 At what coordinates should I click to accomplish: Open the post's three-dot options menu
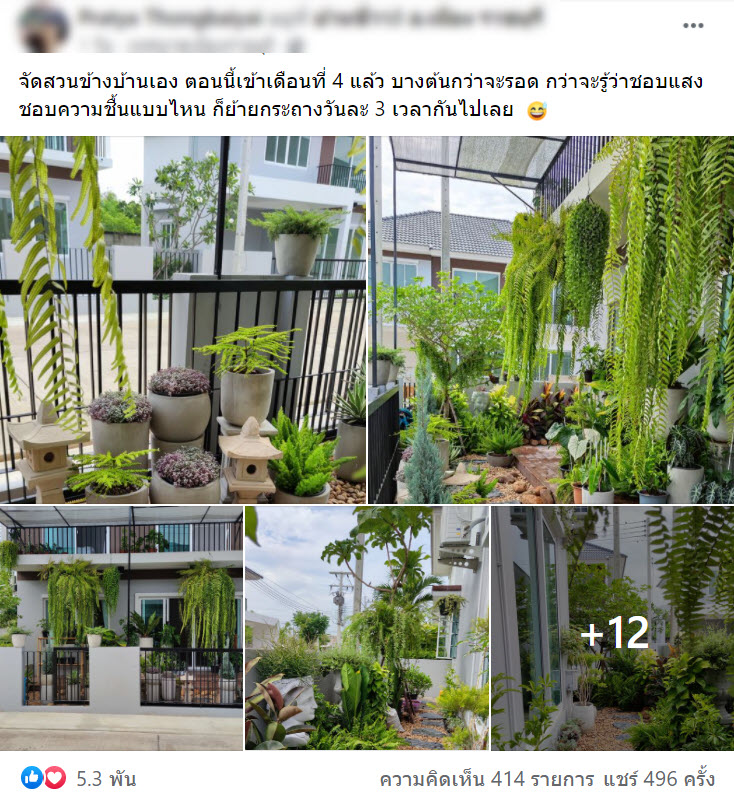(x=693, y=25)
